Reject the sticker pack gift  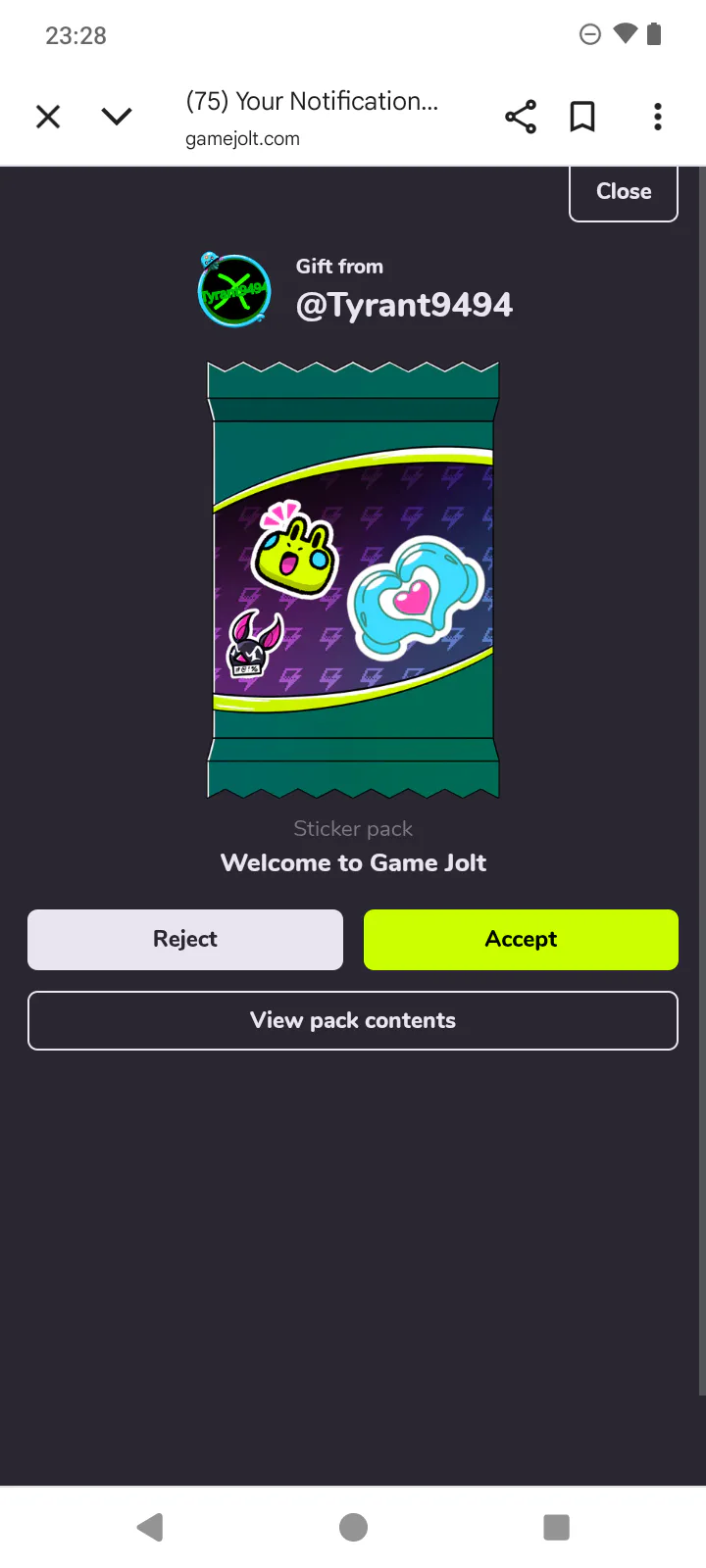[185, 939]
